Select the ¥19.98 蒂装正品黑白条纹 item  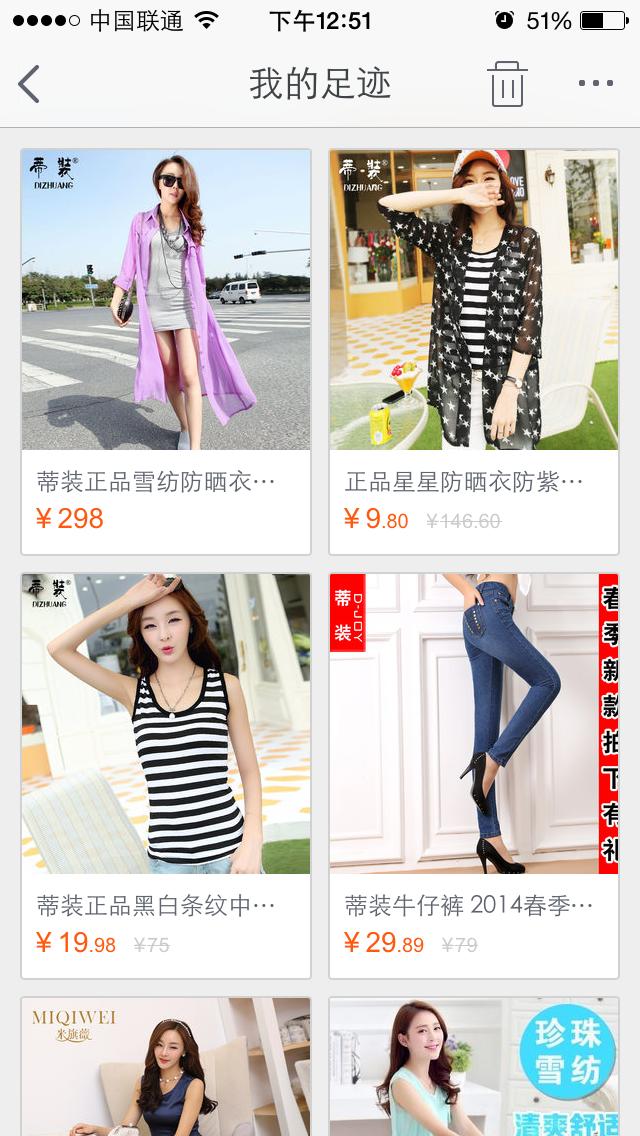(x=166, y=775)
